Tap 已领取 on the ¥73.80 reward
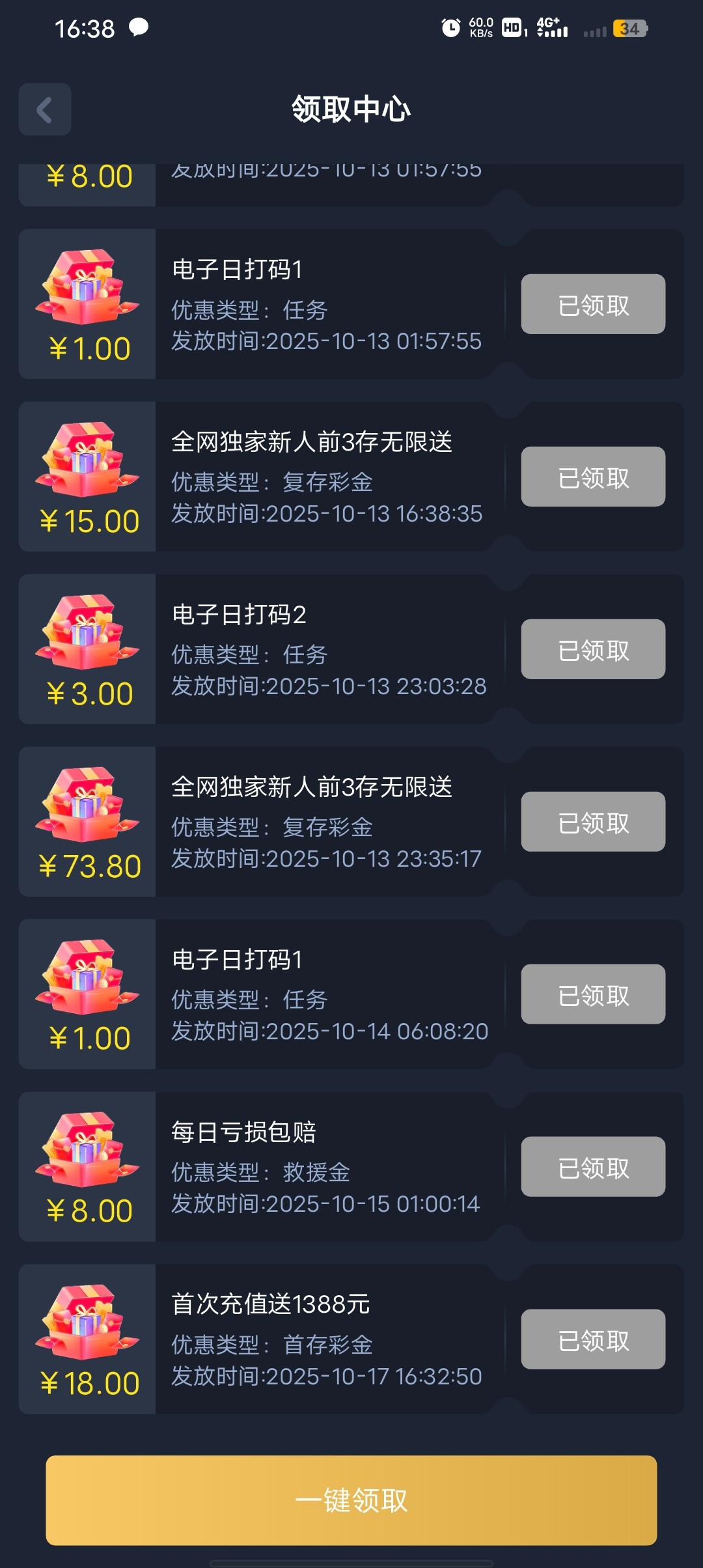703x1568 pixels. (x=592, y=822)
